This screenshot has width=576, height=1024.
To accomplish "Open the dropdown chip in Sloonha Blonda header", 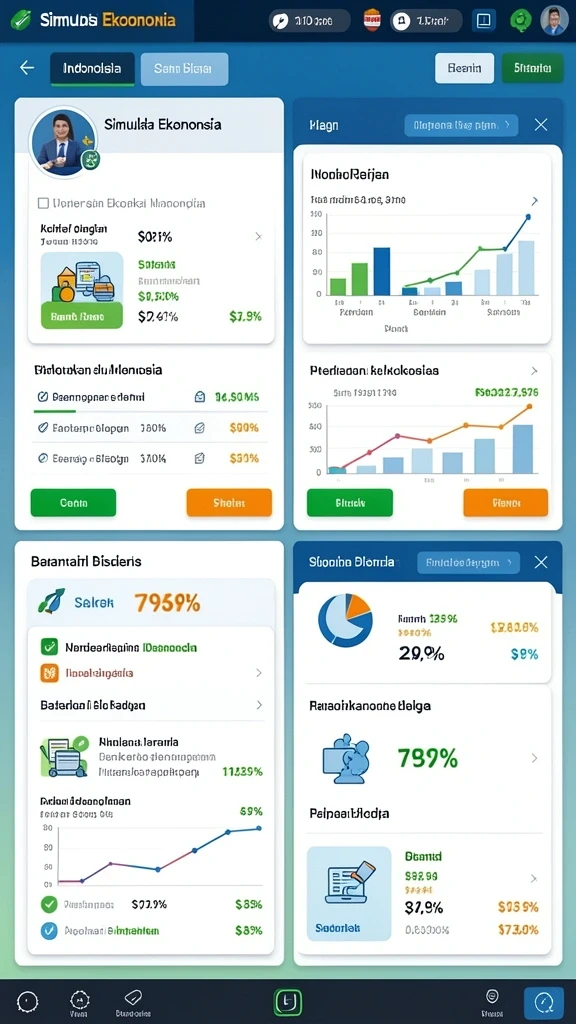I will tap(468, 562).
